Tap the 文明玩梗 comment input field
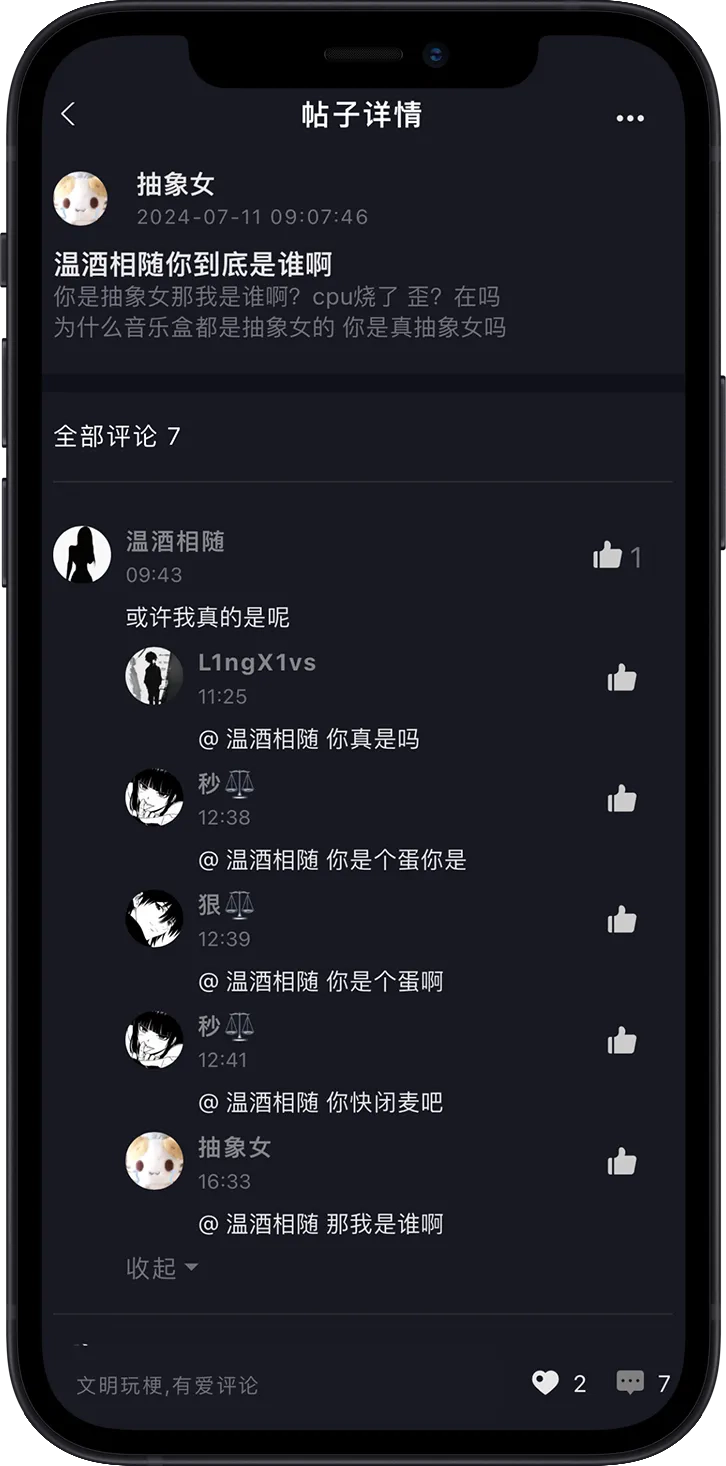Viewport: 726px width, 1466px height. pos(170,1382)
